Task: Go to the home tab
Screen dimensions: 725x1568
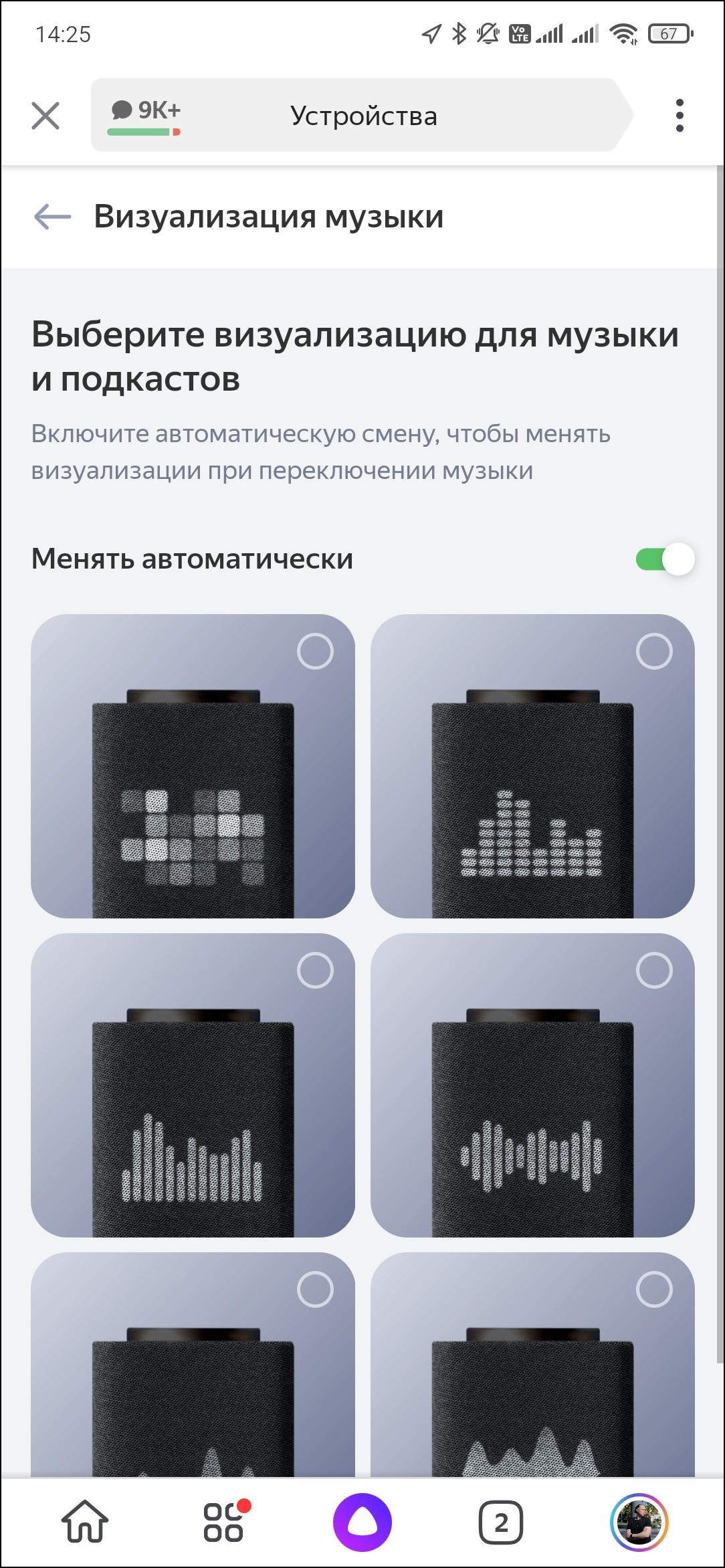Action: coord(85,1521)
